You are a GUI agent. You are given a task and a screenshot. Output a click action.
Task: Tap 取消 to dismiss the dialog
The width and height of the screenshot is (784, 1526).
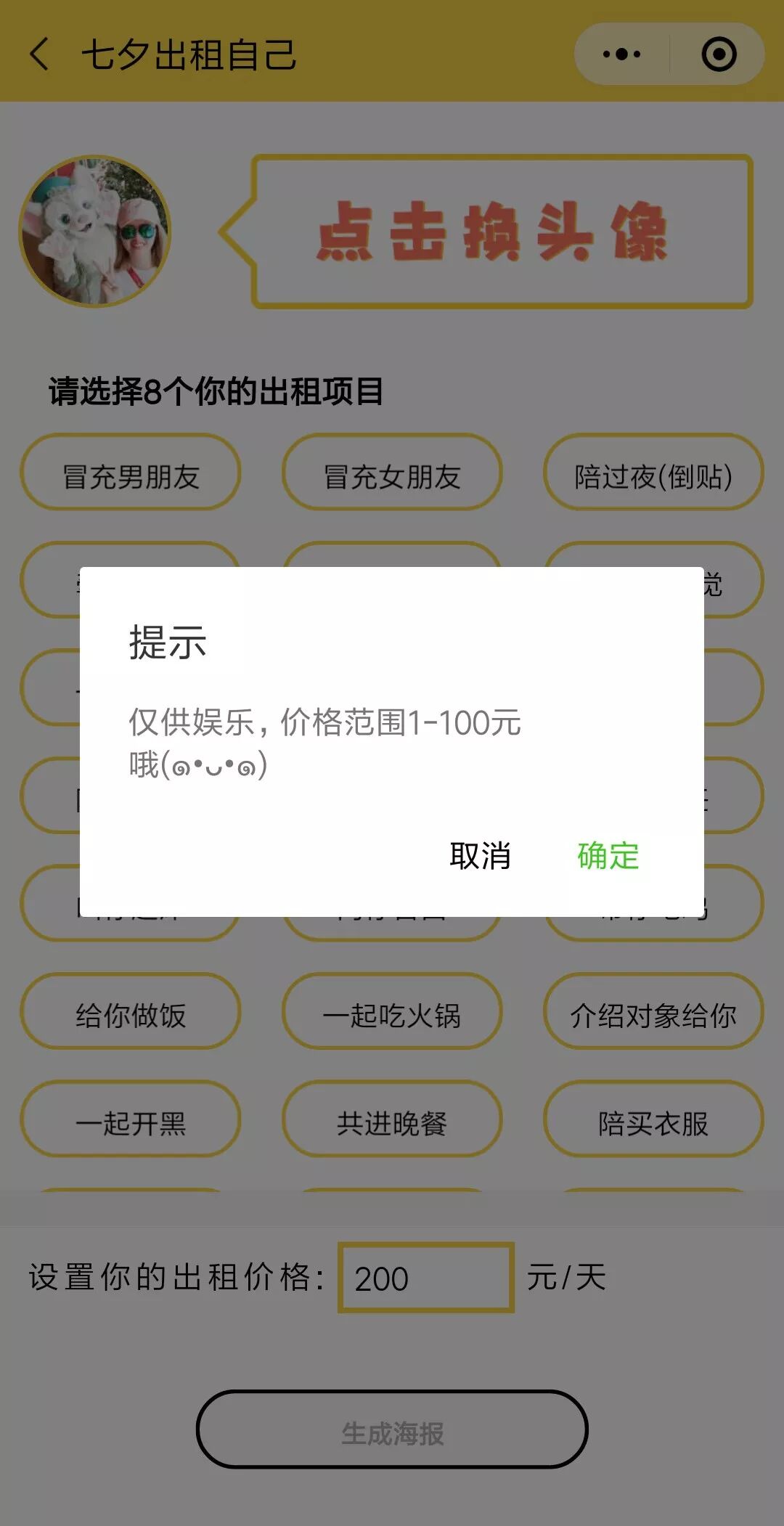point(480,855)
